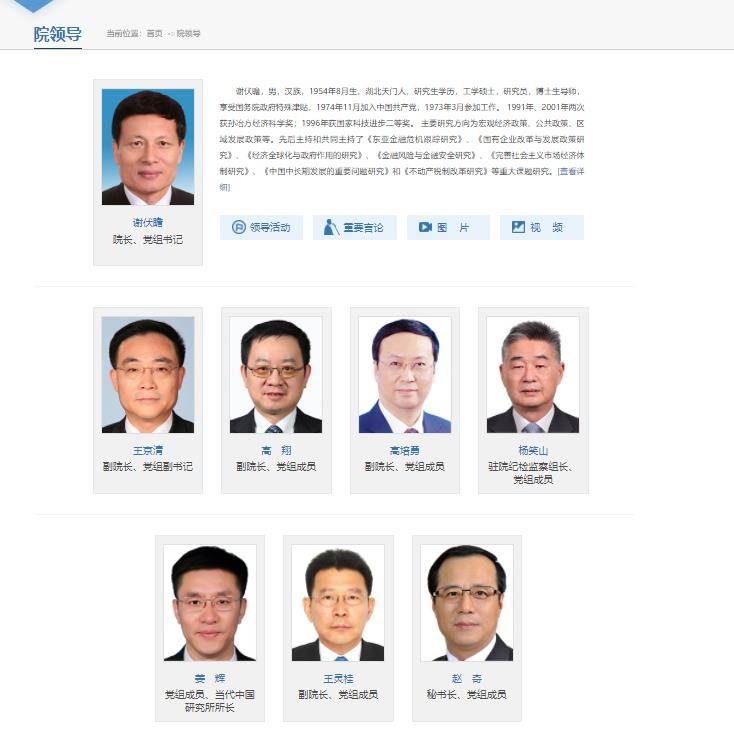Viewport: 734px width, 748px height.
Task: Open the 重要言论 section
Action: pyautogui.click(x=354, y=227)
